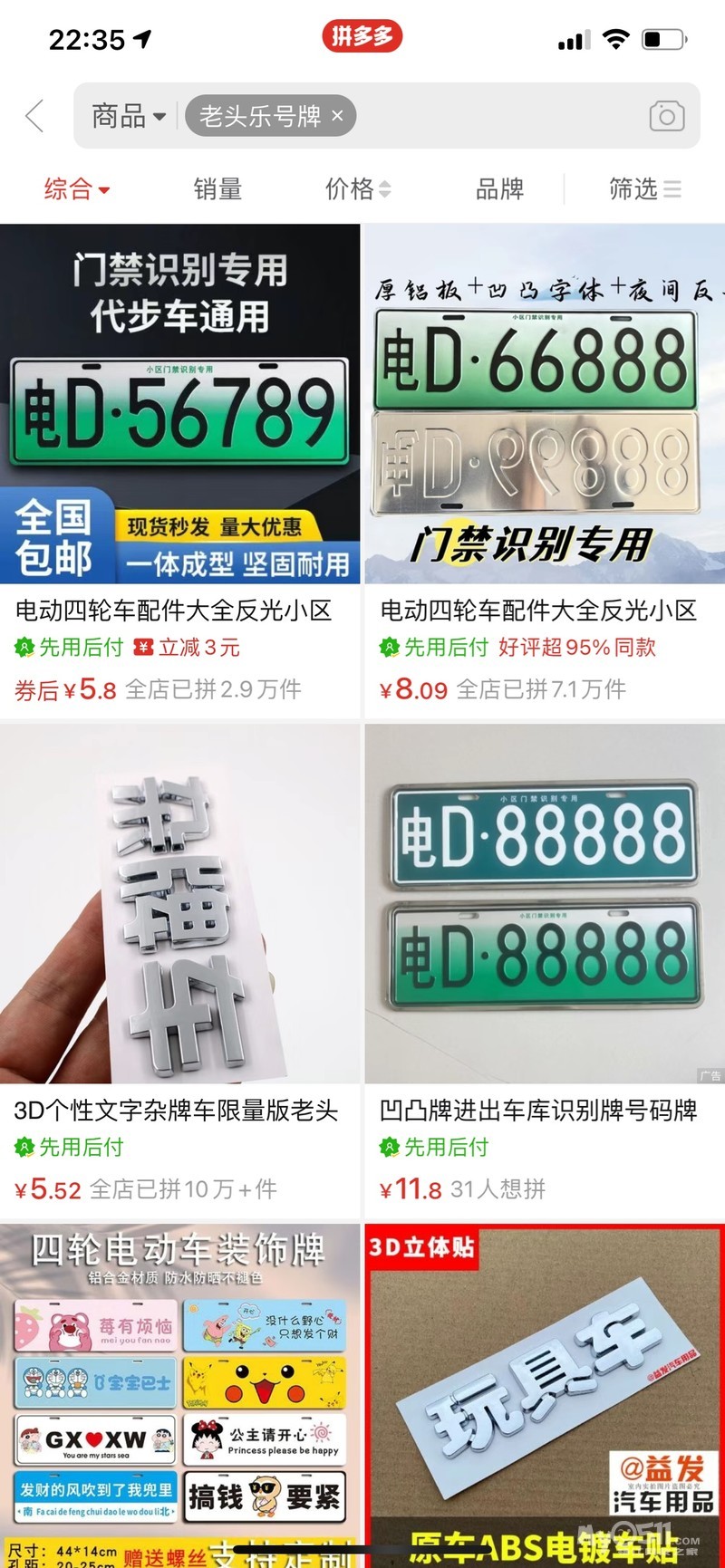
Task: Open camera image search
Action: tap(666, 116)
